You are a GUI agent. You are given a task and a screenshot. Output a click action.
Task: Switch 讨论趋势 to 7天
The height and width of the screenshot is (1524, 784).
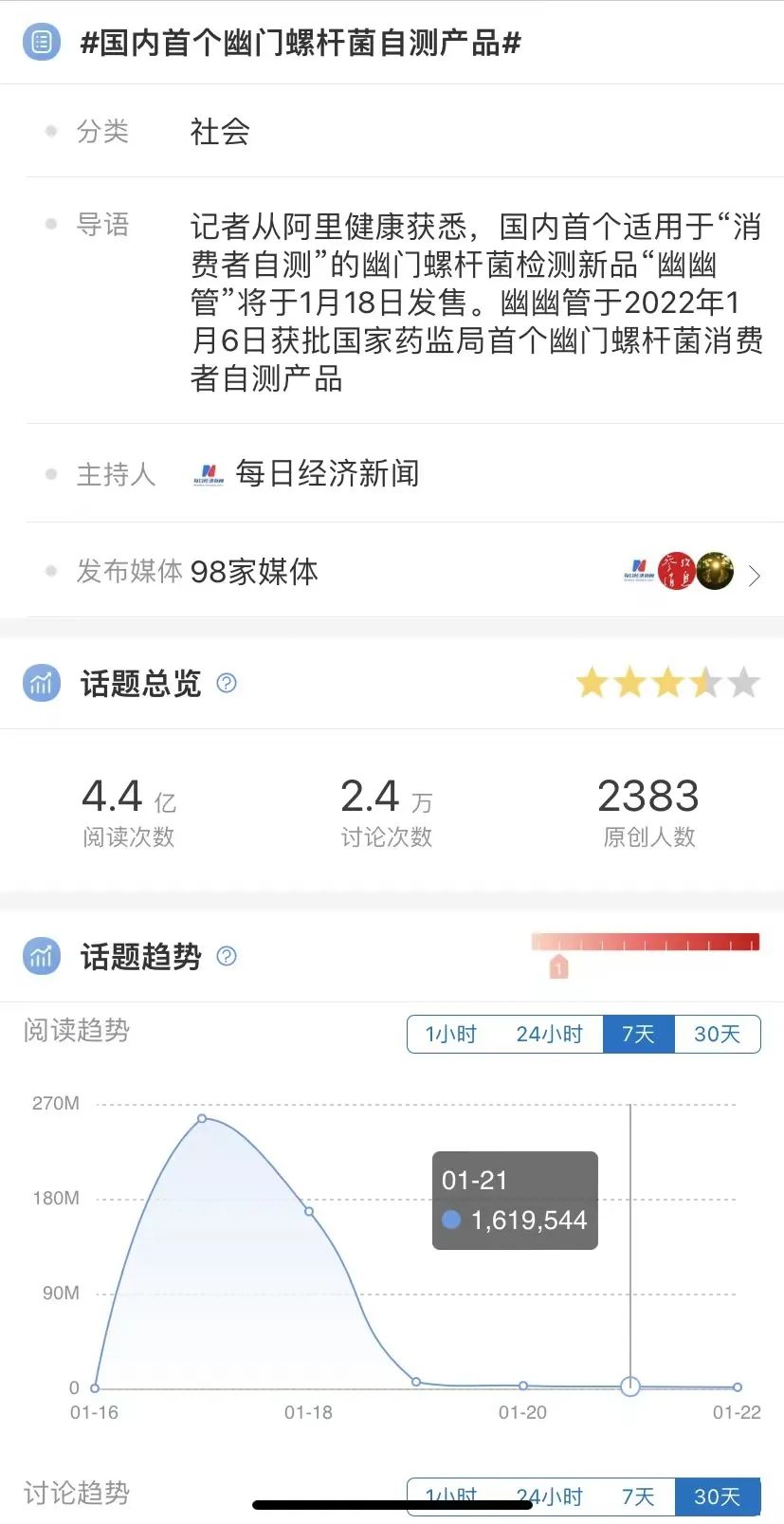638,1496
